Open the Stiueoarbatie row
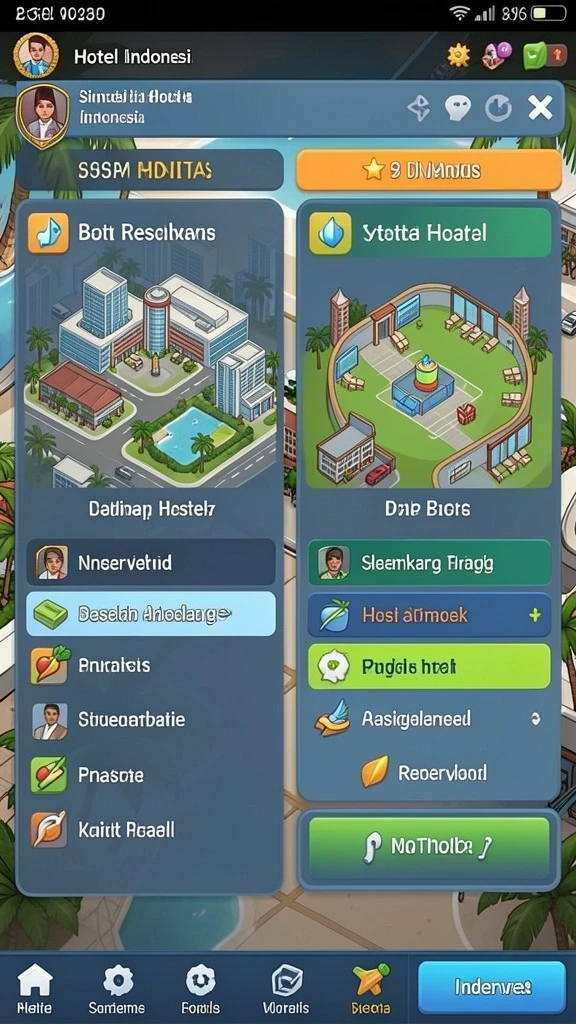Image resolution: width=576 pixels, height=1024 pixels. [x=151, y=720]
